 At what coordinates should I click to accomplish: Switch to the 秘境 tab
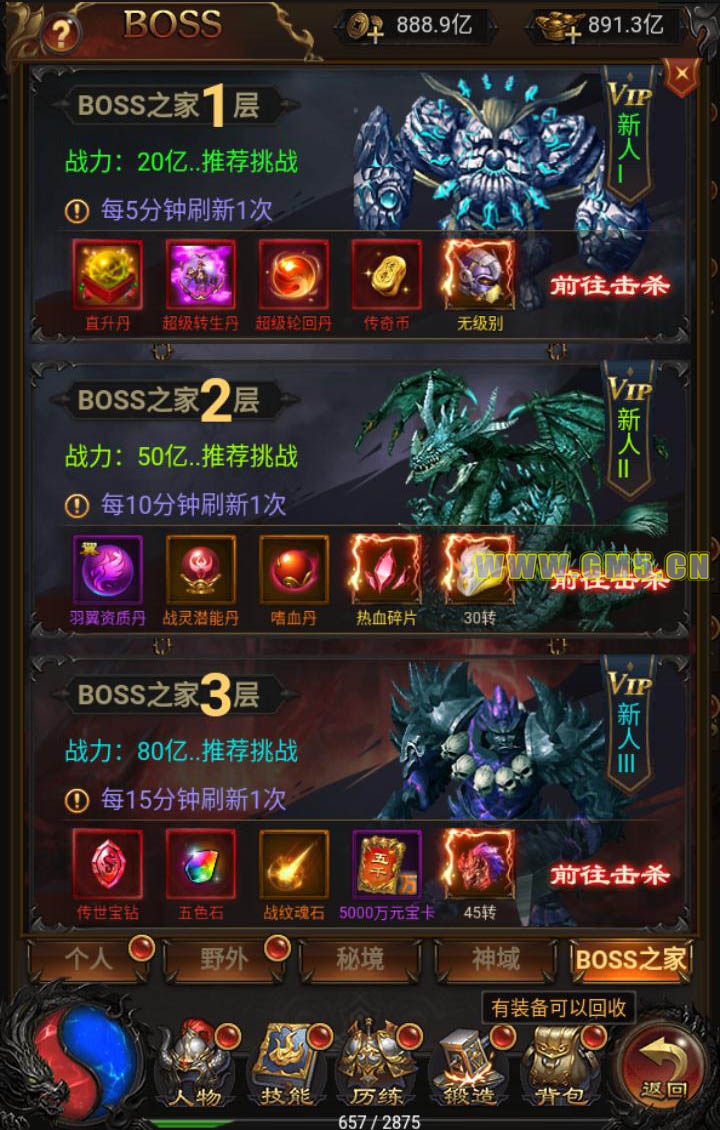360,960
